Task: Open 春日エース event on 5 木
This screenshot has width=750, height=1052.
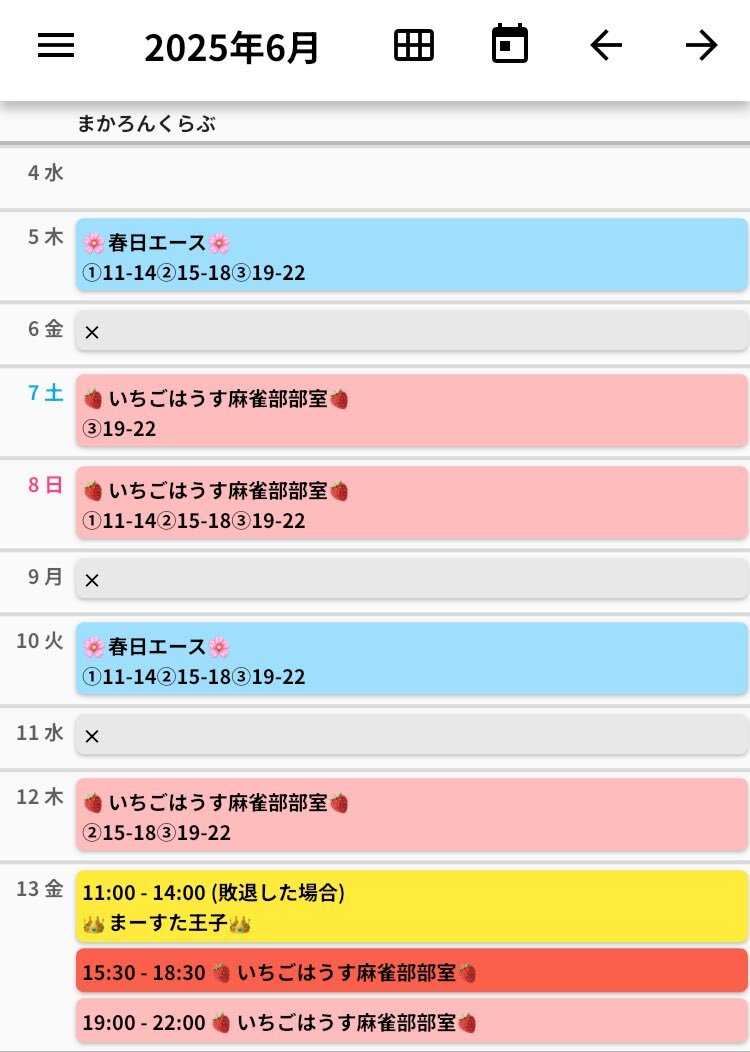Action: click(411, 256)
